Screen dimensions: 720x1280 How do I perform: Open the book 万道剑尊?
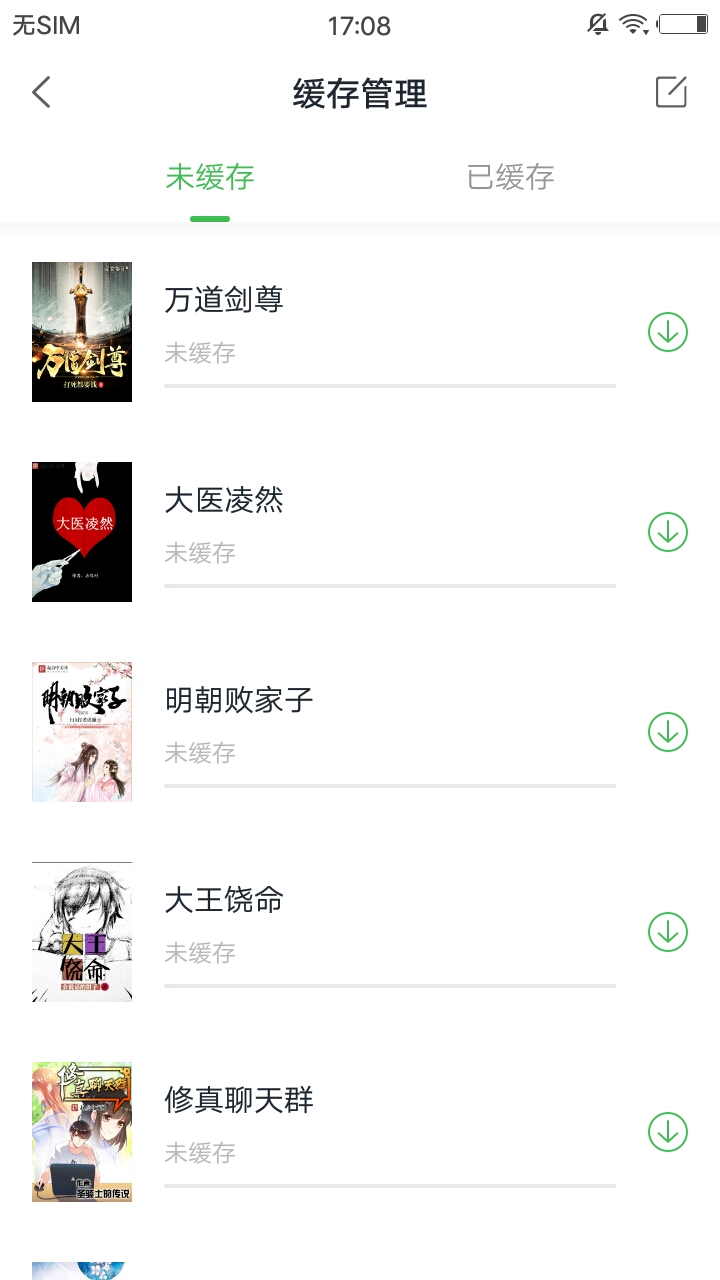[222, 298]
